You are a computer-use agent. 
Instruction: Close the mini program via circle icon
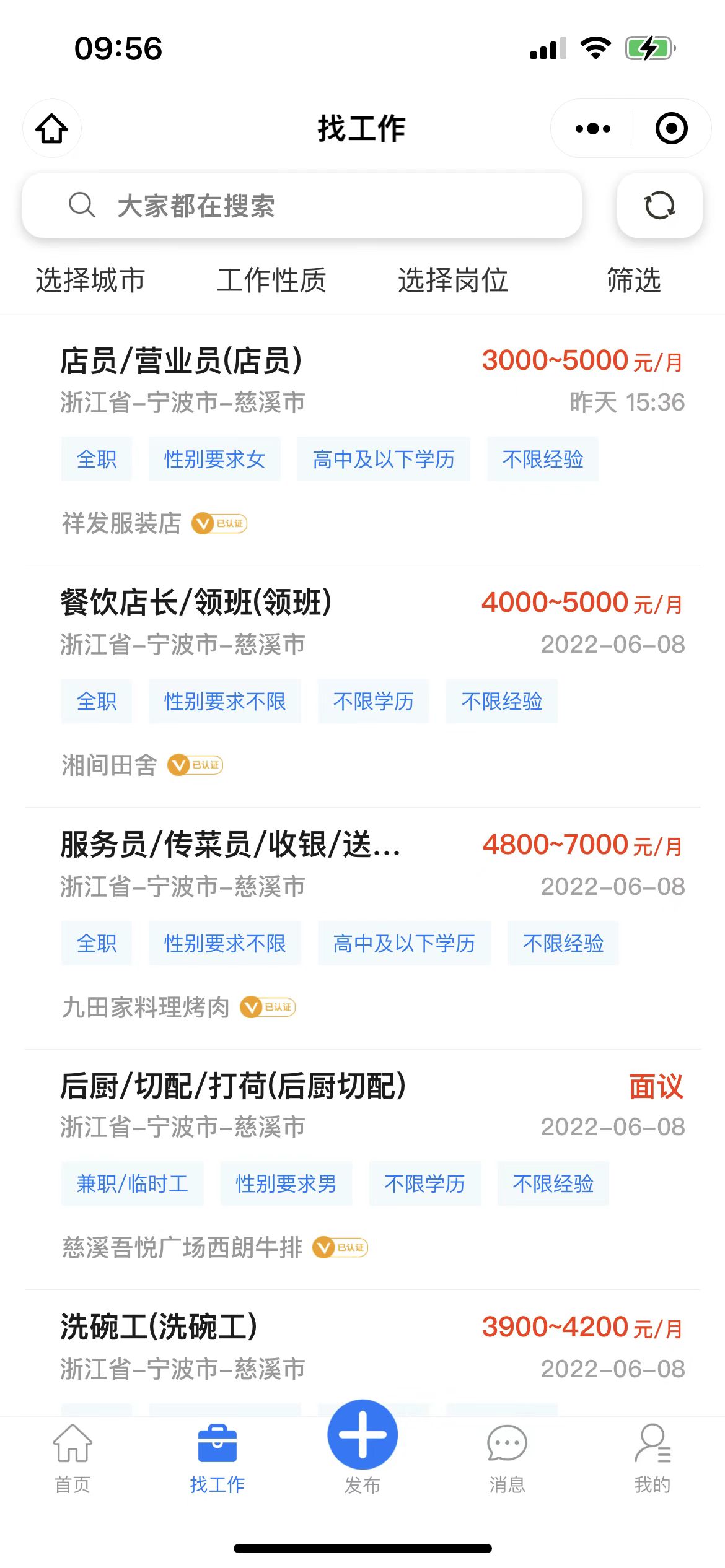671,129
